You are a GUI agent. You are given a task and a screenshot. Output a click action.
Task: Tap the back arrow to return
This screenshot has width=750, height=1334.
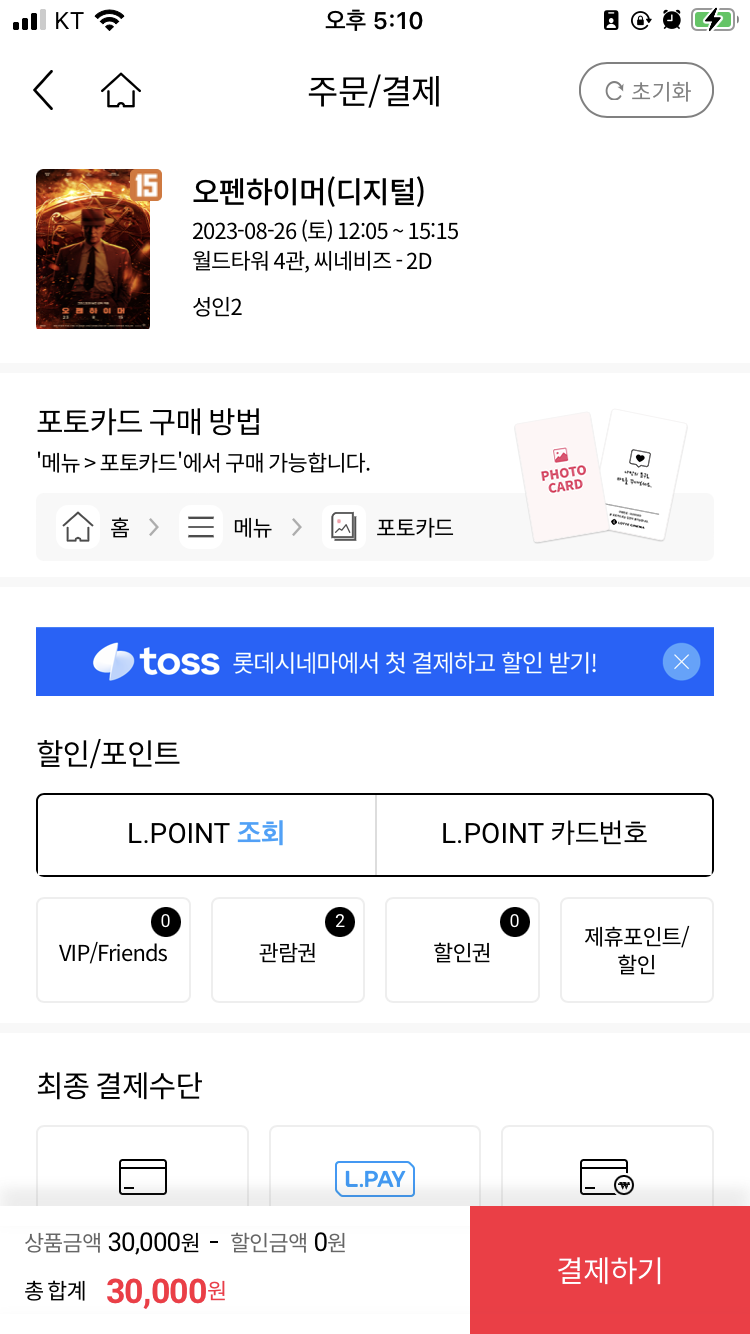point(42,90)
